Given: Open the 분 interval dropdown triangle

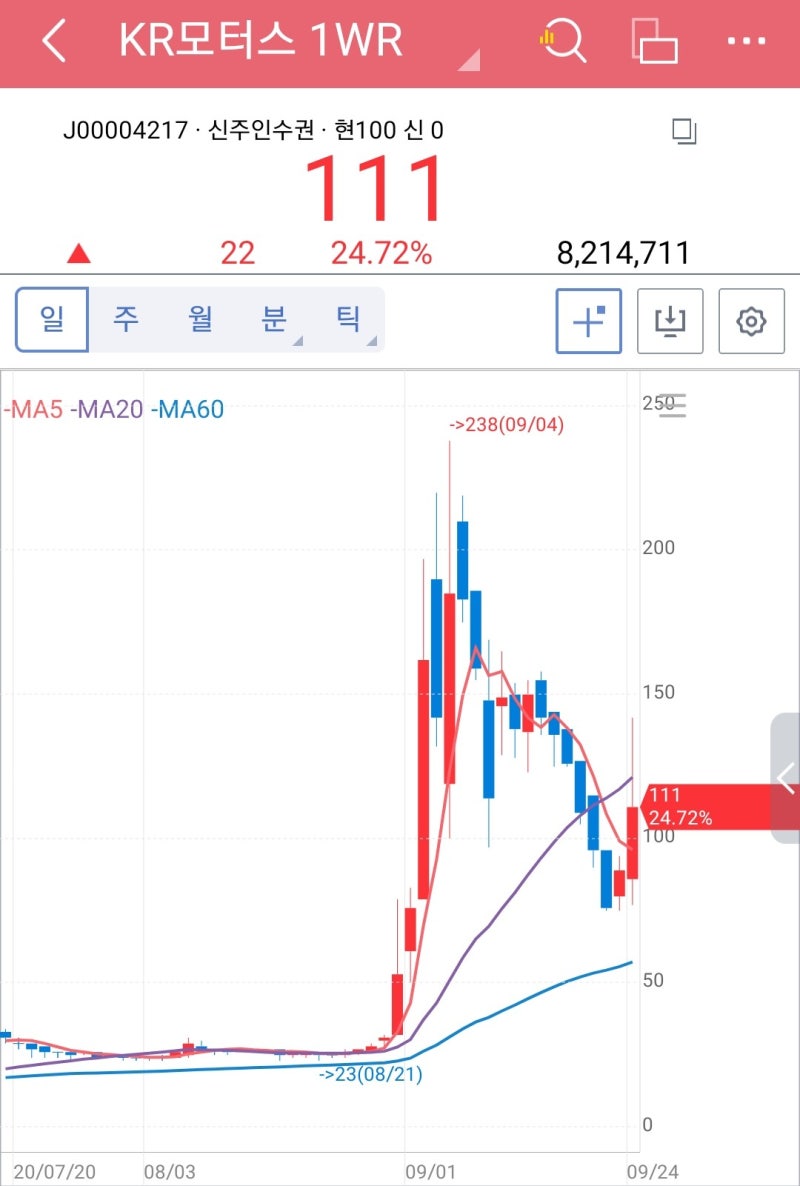Looking at the screenshot, I should click(x=298, y=340).
